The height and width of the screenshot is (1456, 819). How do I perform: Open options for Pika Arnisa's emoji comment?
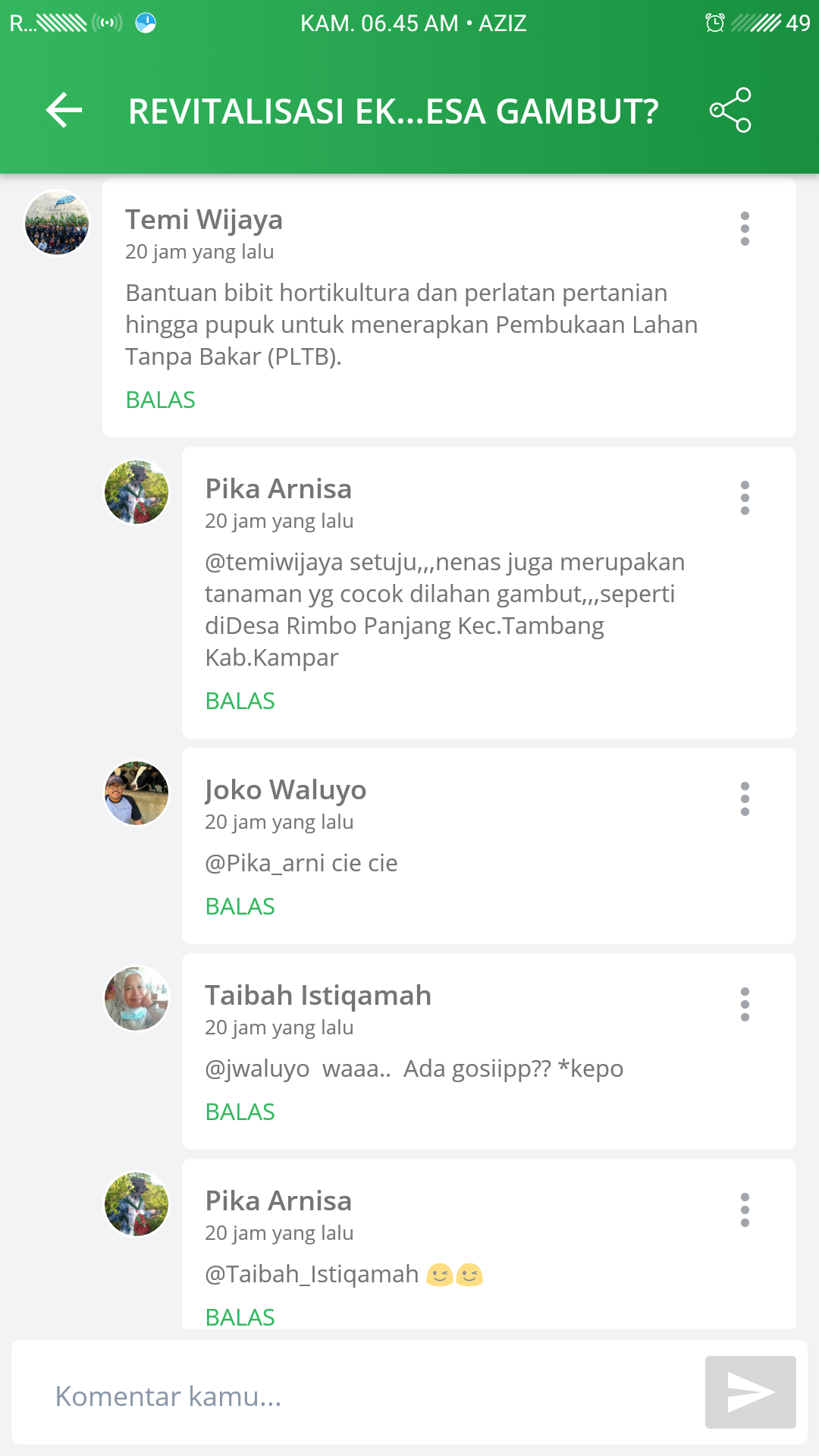tap(745, 1210)
